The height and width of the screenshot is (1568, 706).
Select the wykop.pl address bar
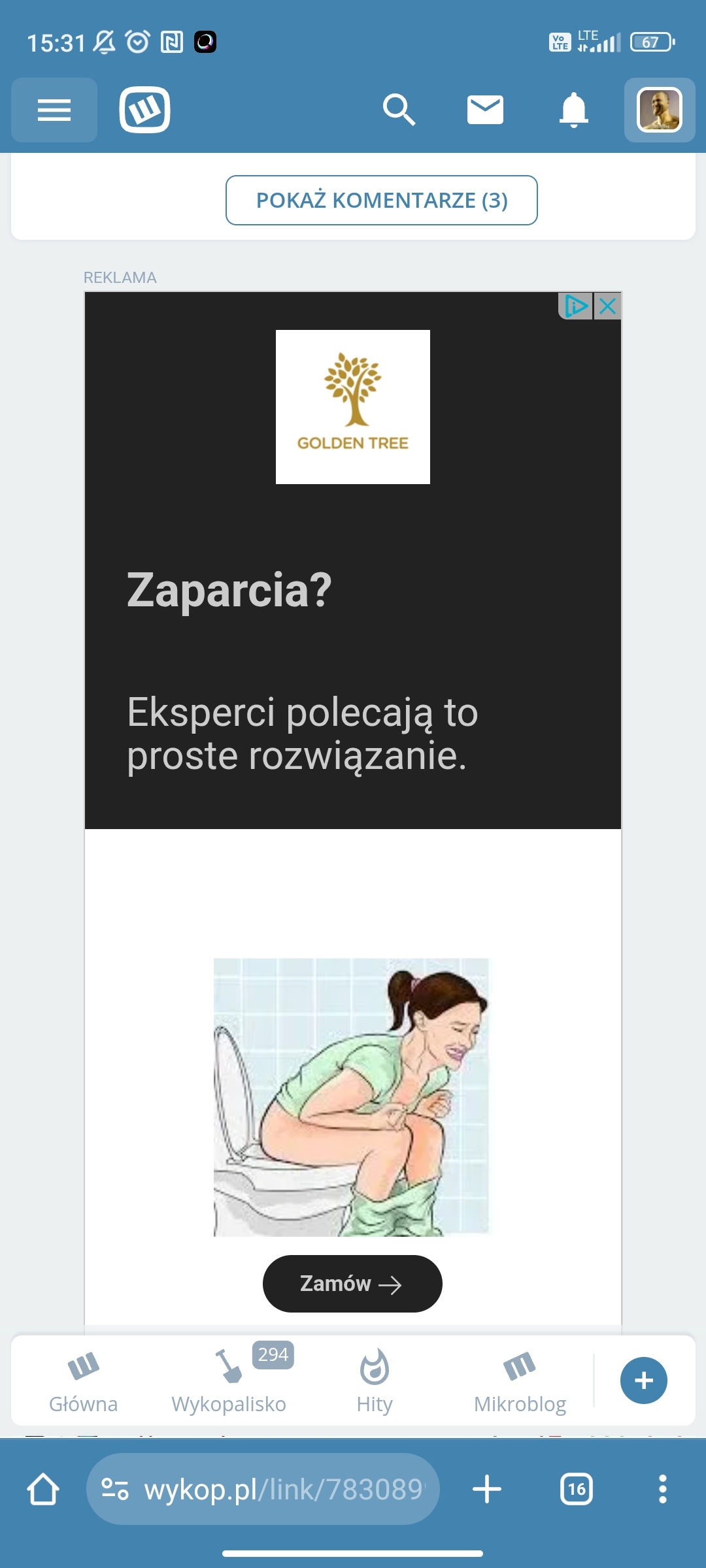click(275, 1490)
